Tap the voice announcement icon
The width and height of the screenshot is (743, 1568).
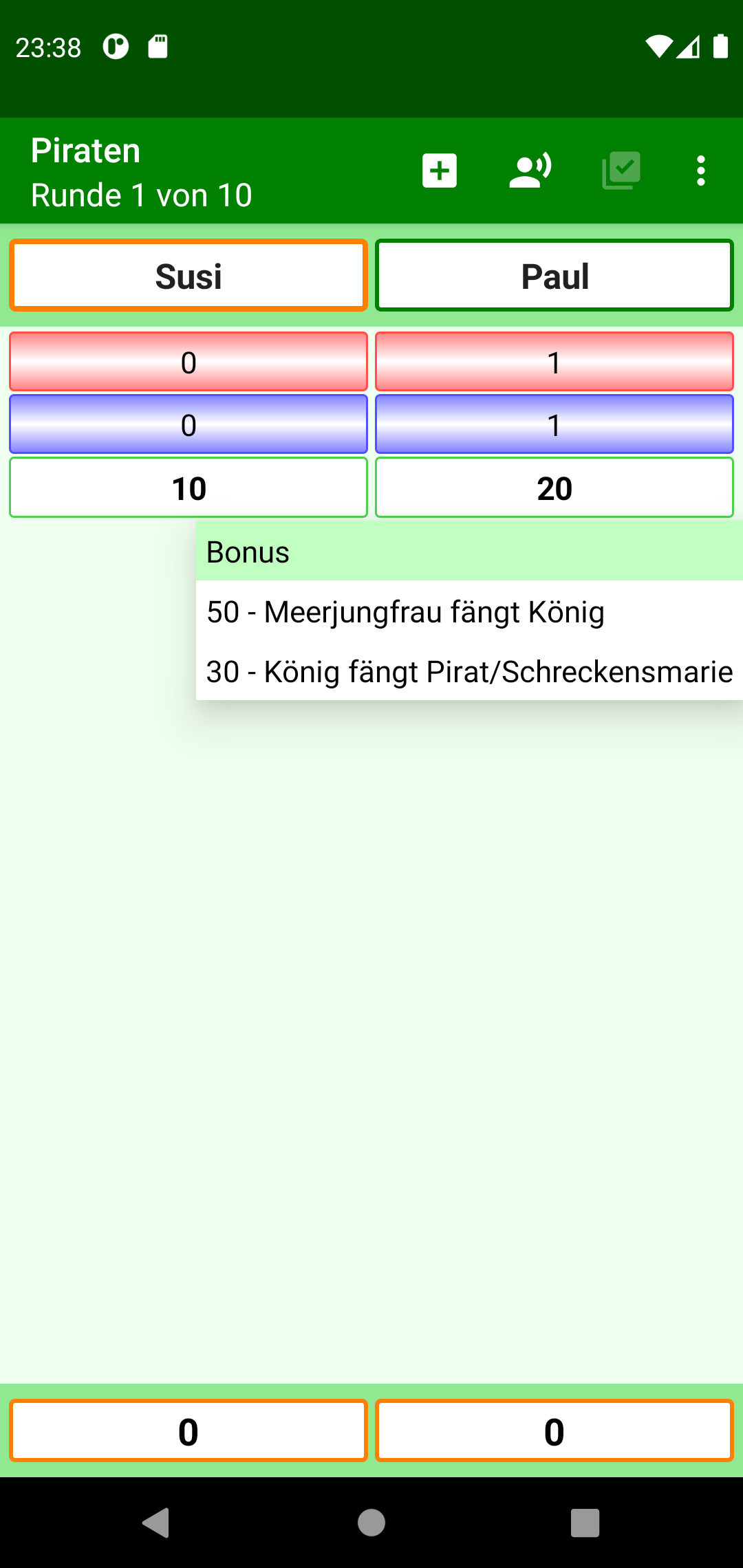530,171
